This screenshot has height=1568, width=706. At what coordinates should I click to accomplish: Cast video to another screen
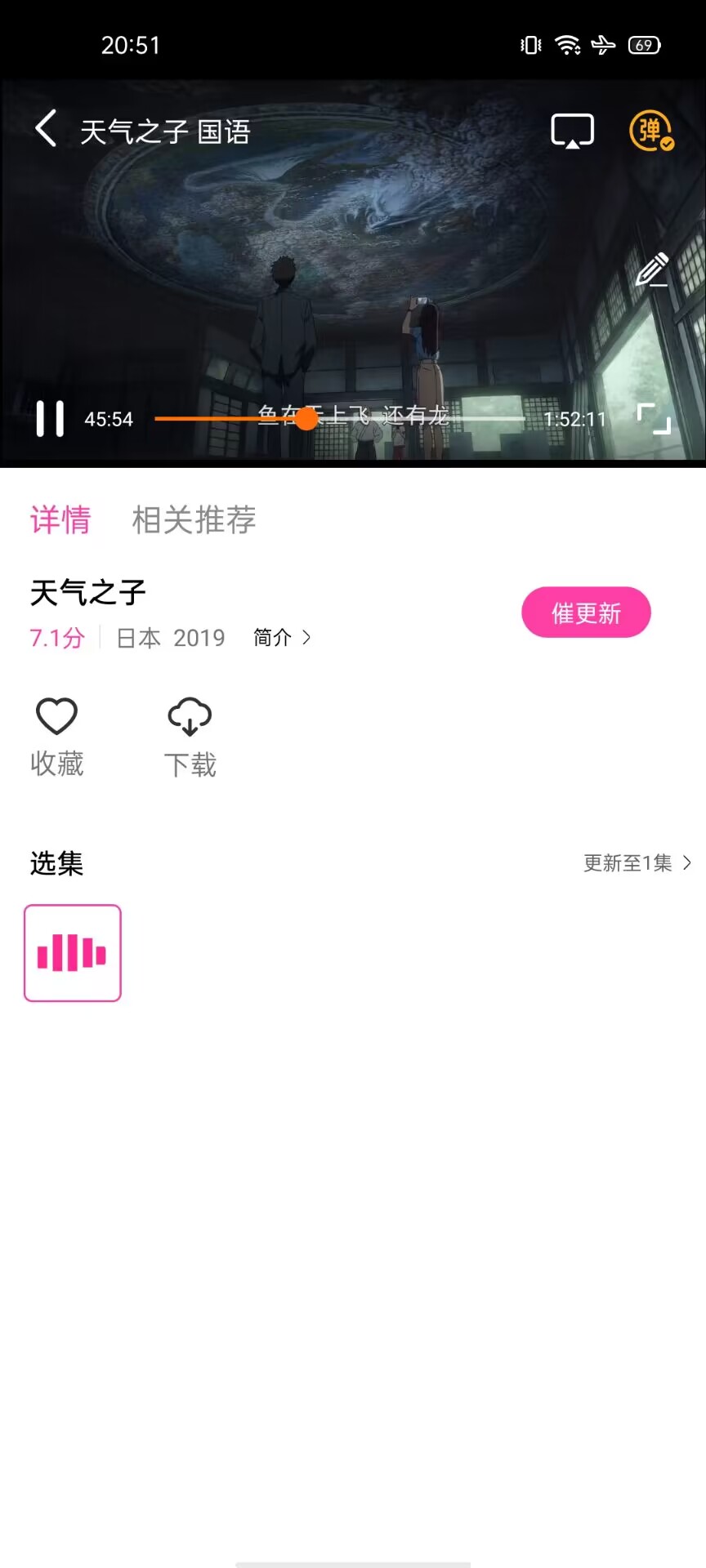pyautogui.click(x=572, y=131)
